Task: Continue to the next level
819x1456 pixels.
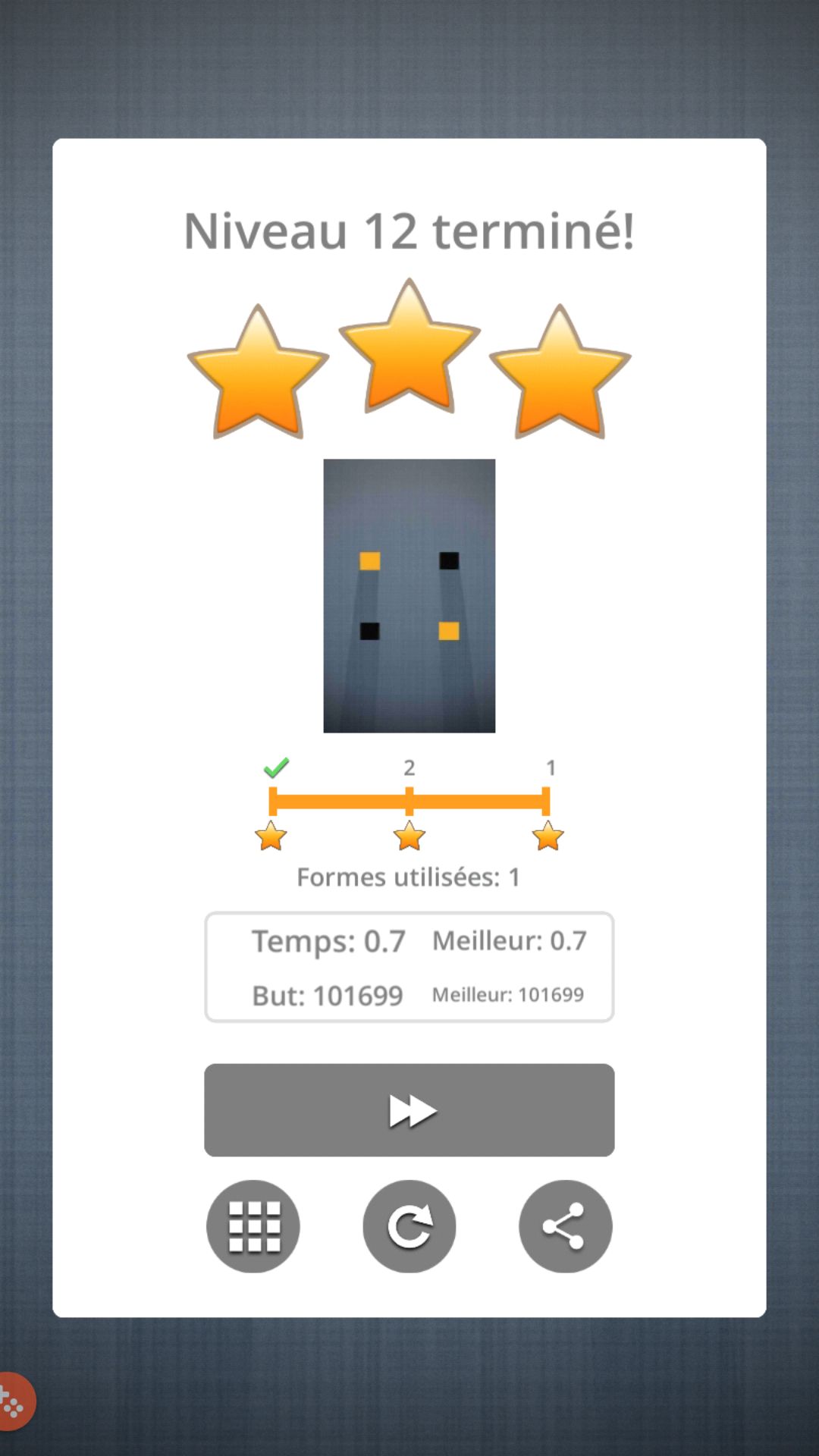Action: (409, 1109)
